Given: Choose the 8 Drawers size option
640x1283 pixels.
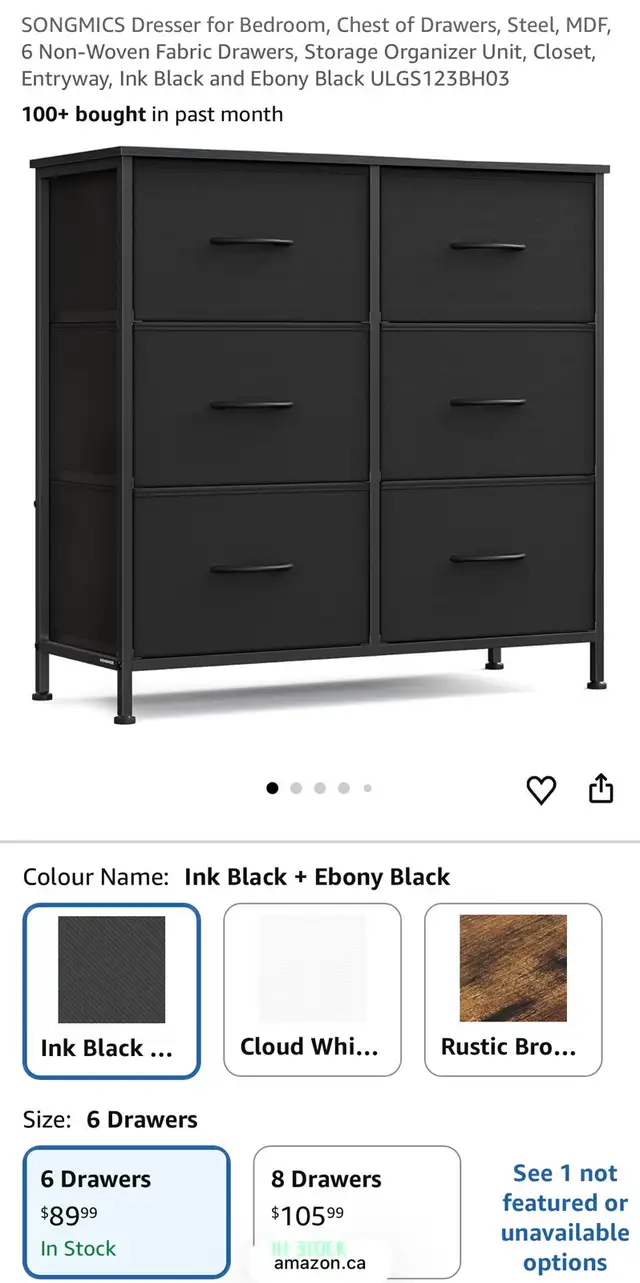Looking at the screenshot, I should [x=356, y=1212].
